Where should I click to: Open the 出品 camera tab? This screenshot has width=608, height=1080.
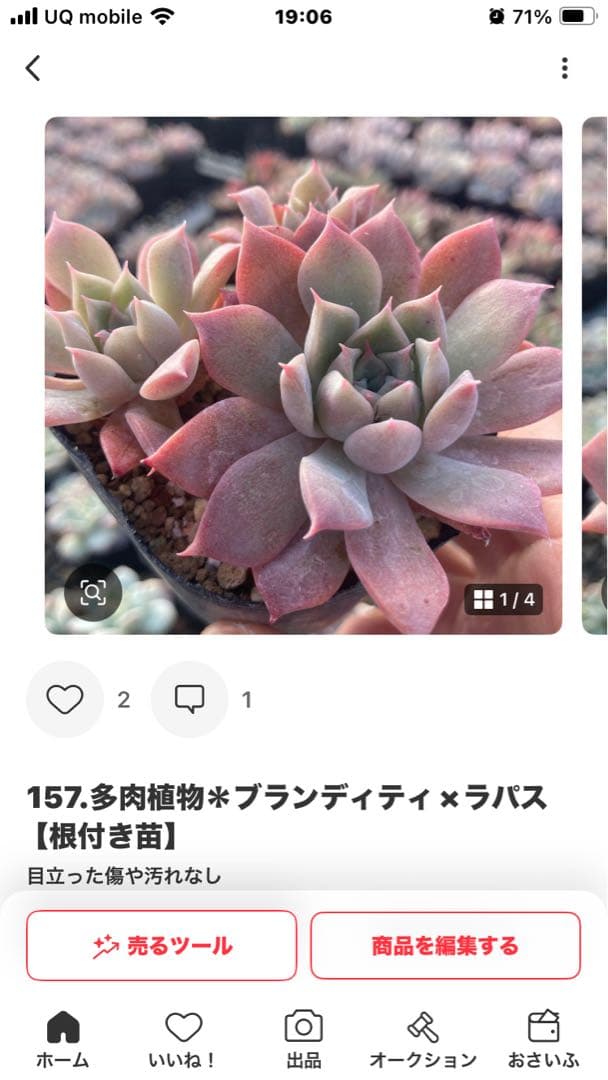pos(303,1039)
